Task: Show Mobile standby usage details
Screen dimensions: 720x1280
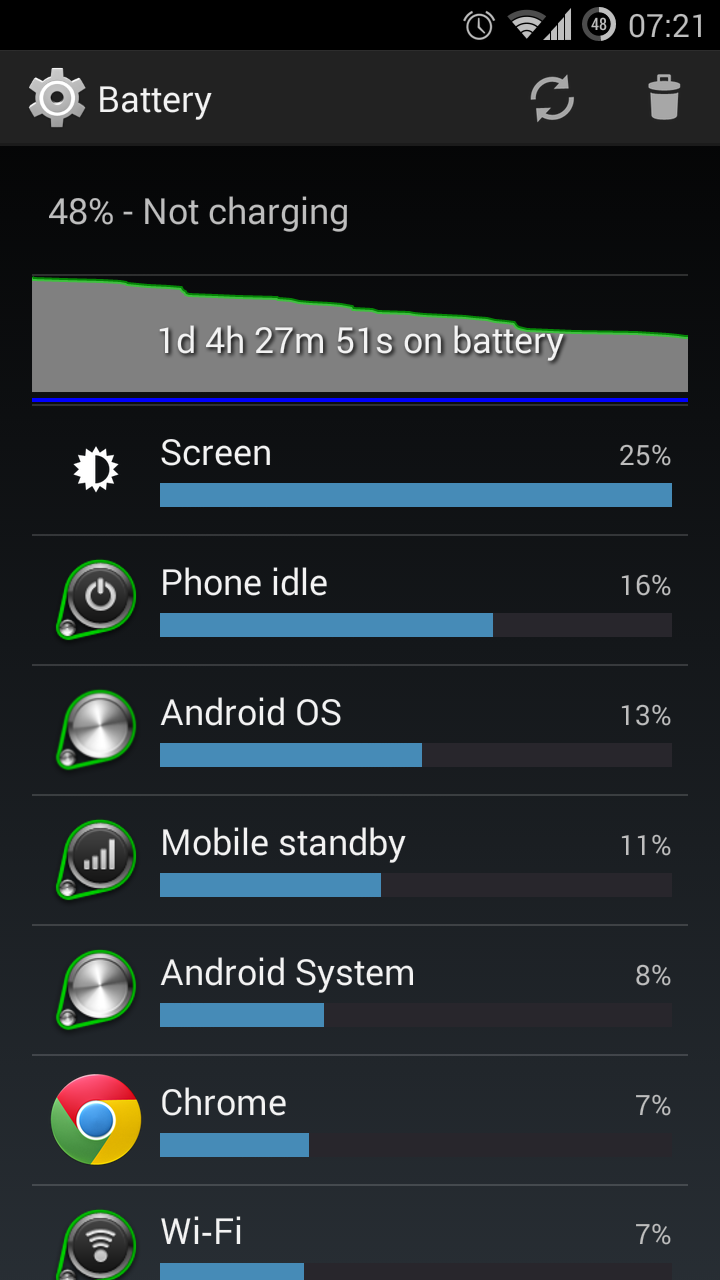Action: [x=360, y=860]
